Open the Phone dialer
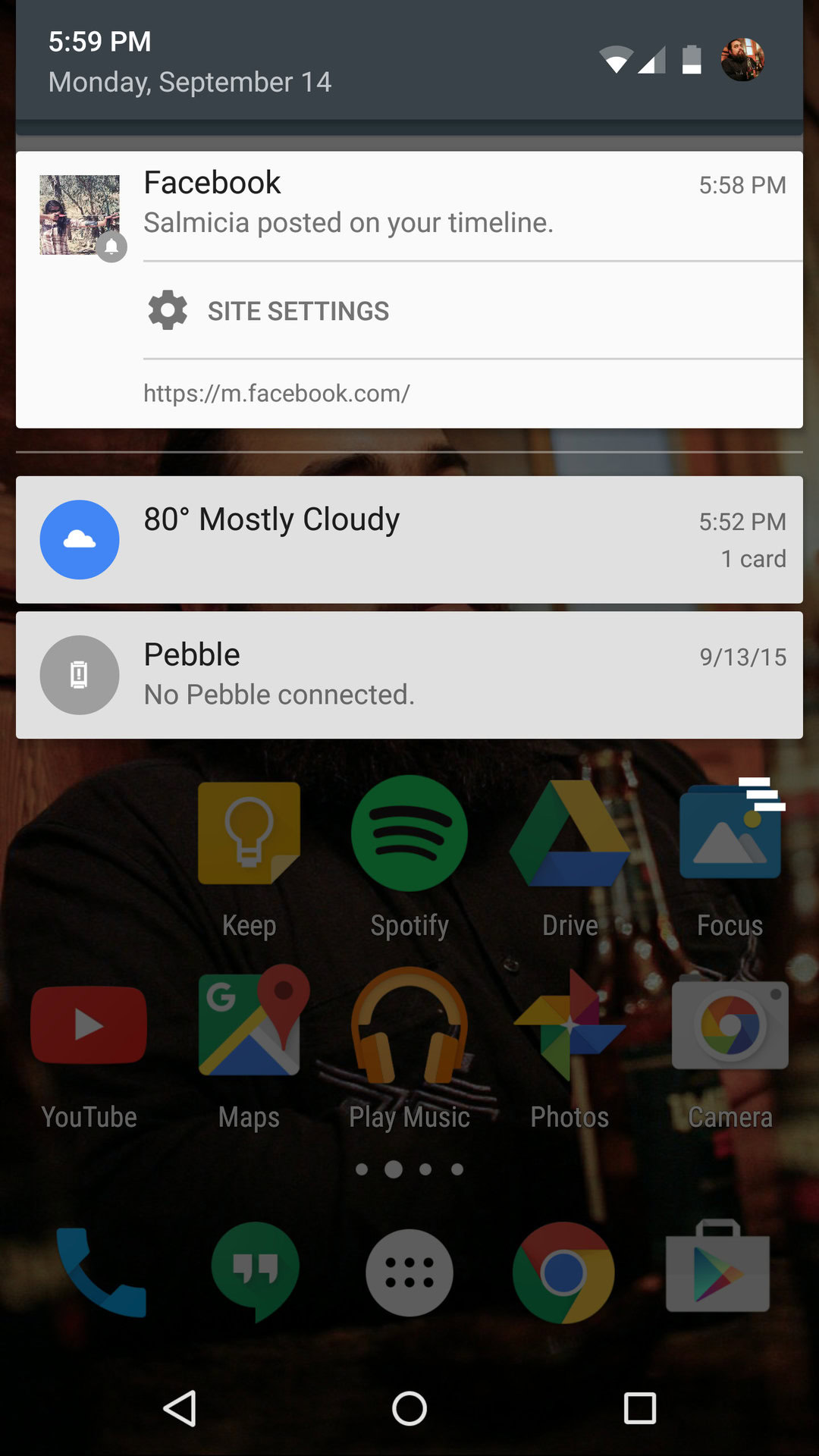819x1456 pixels. tap(101, 1272)
